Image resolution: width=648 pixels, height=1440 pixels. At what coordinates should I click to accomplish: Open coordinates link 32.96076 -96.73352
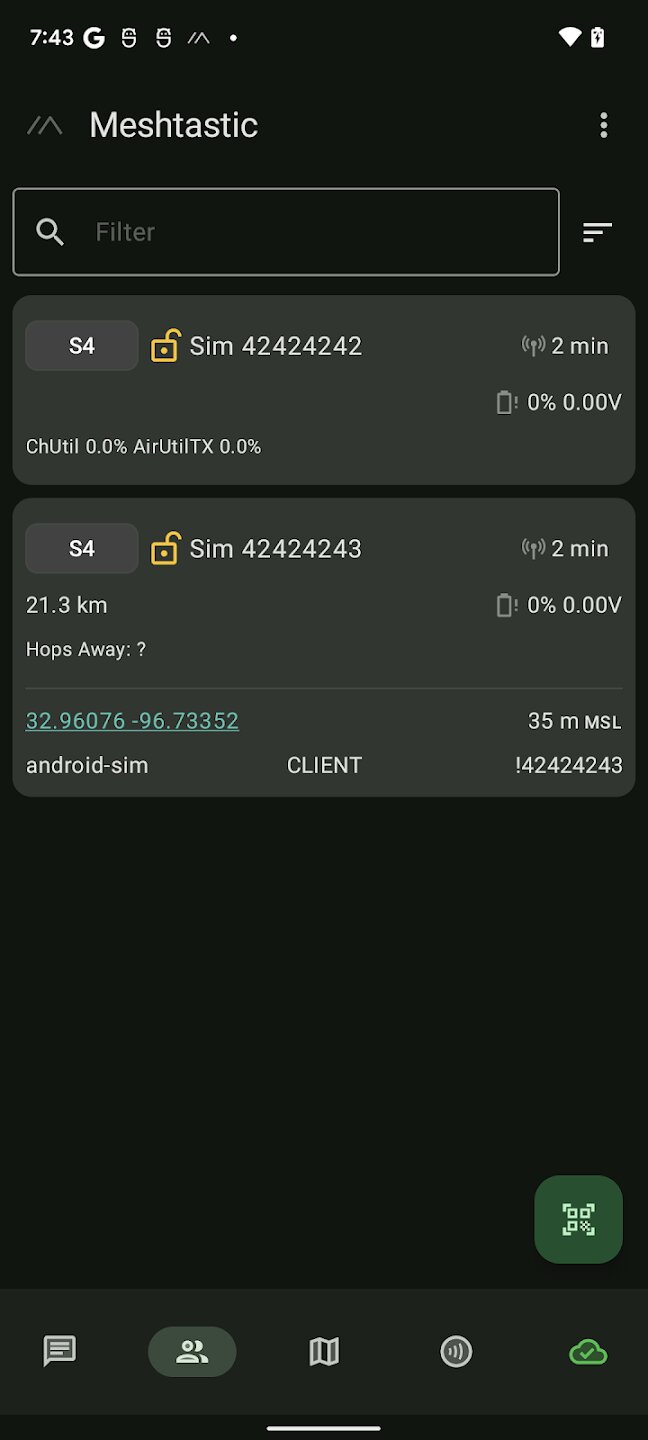point(132,721)
